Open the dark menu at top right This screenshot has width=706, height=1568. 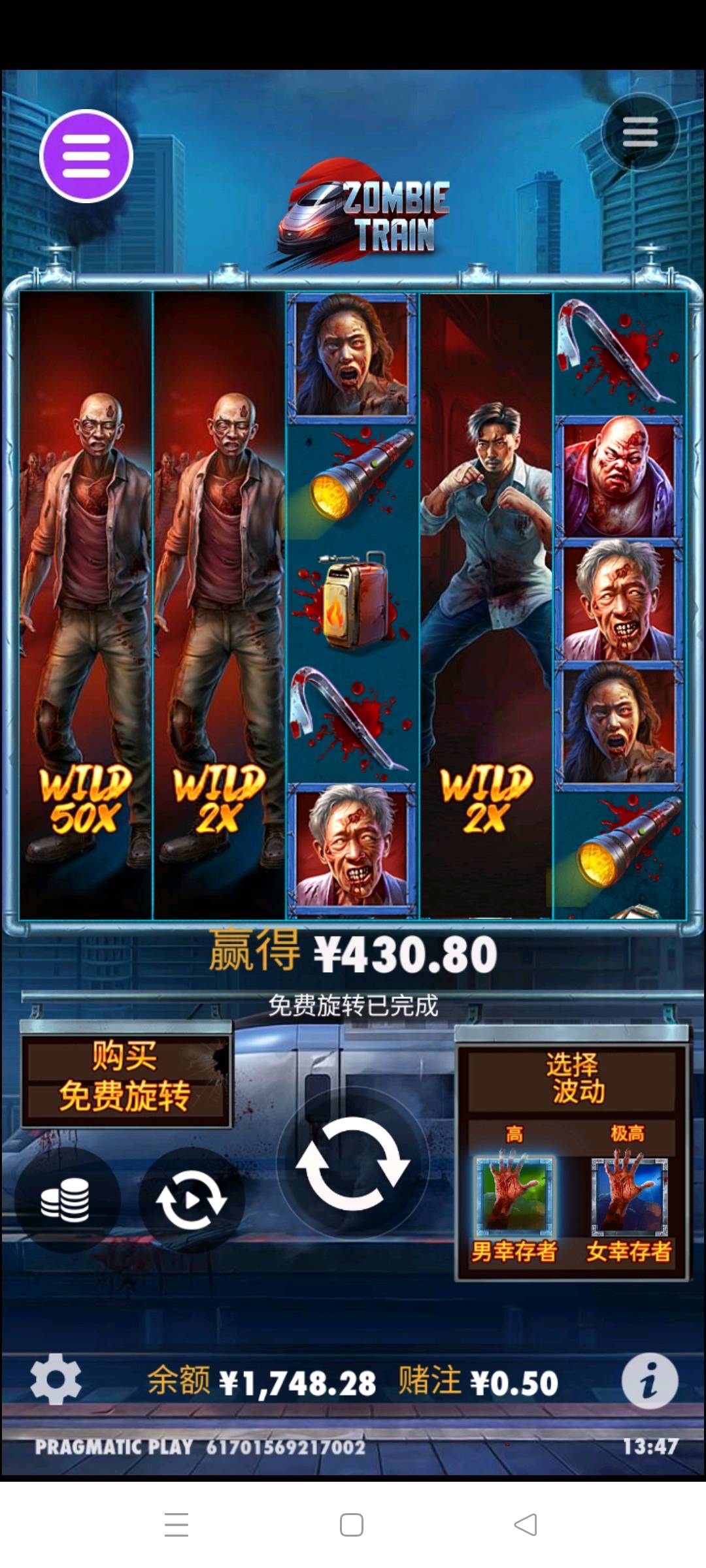[x=639, y=133]
